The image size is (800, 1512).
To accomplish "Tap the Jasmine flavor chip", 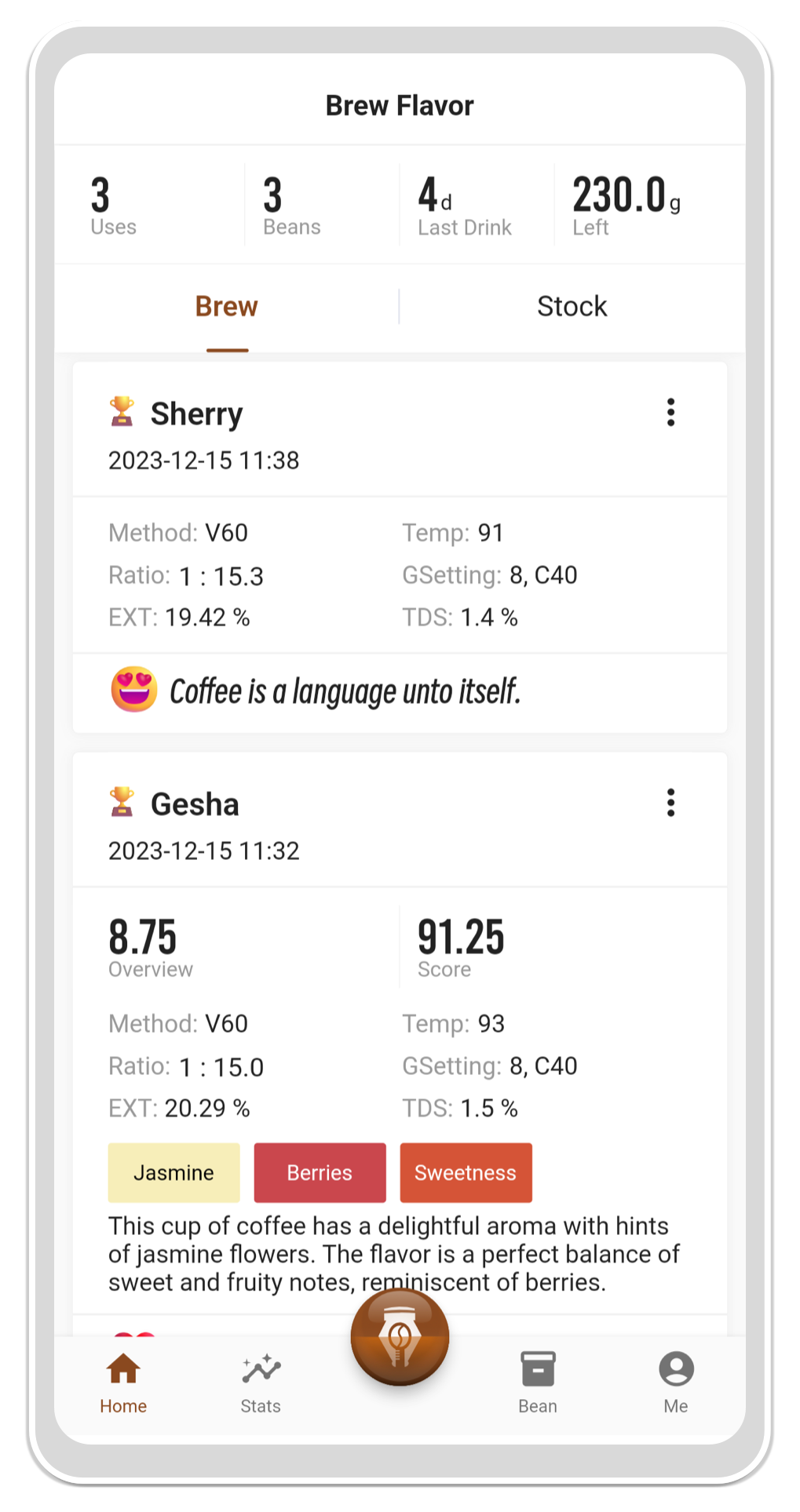I will point(174,1172).
